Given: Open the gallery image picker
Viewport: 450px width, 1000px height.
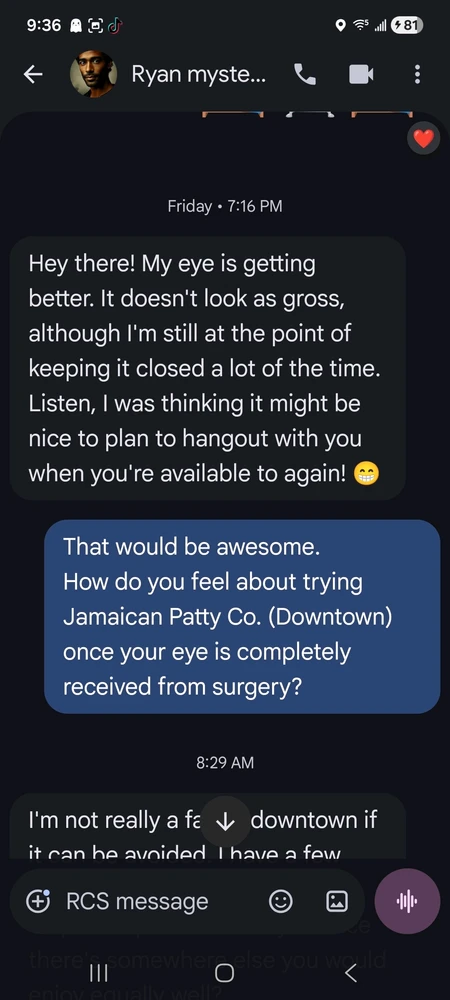Looking at the screenshot, I should [x=337, y=901].
